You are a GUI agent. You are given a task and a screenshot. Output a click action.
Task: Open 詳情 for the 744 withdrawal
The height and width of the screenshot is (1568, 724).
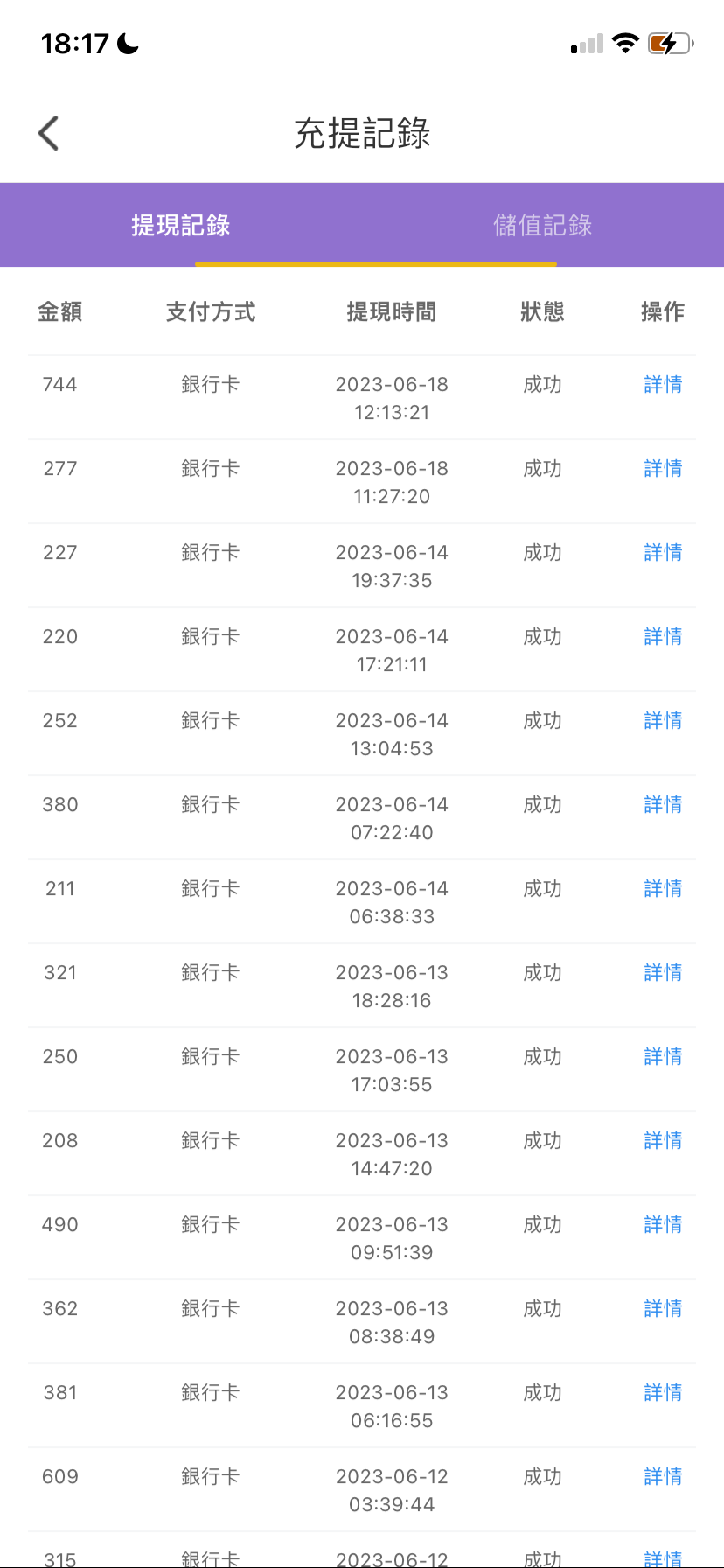663,385
